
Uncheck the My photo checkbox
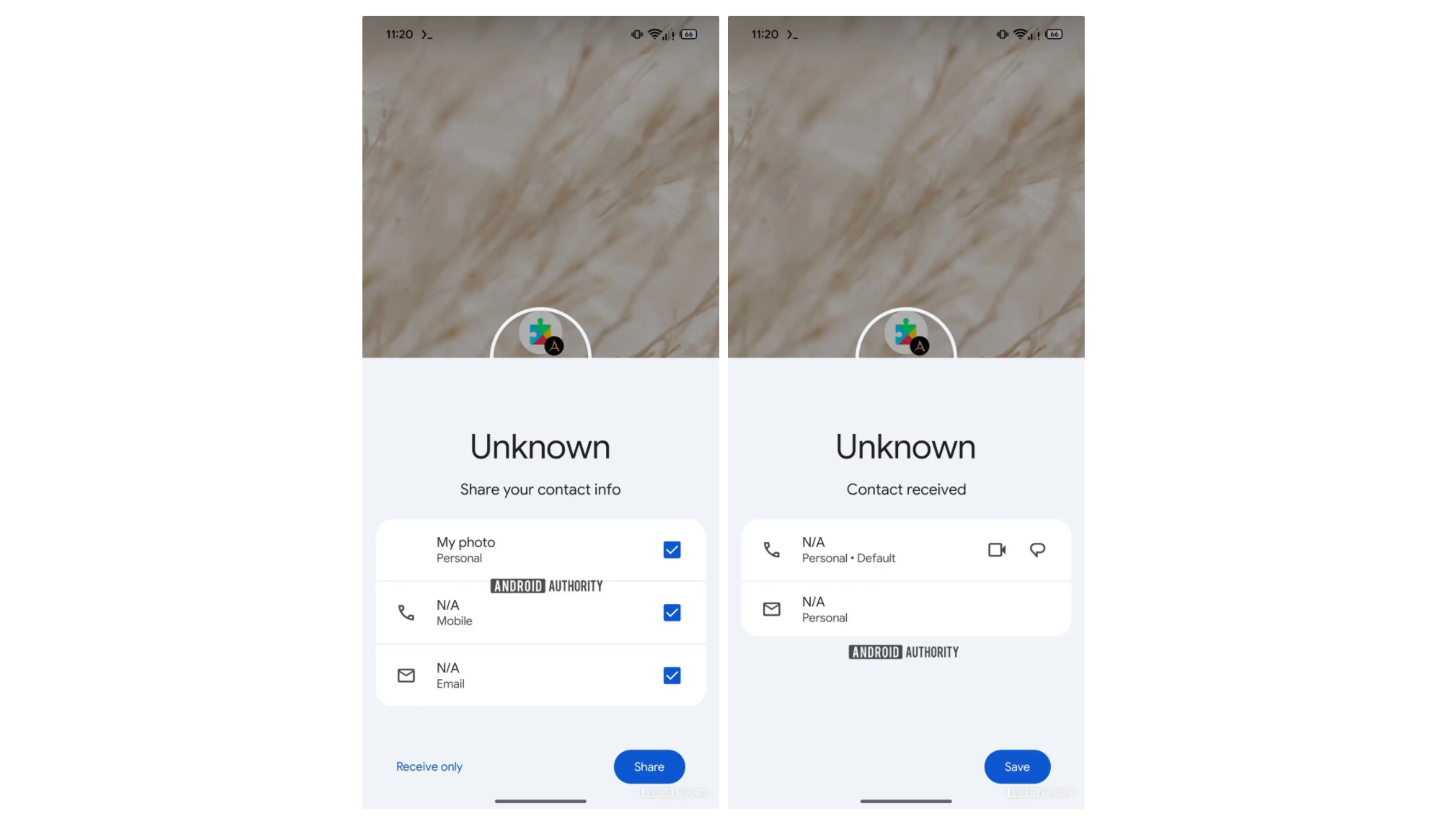(x=671, y=549)
